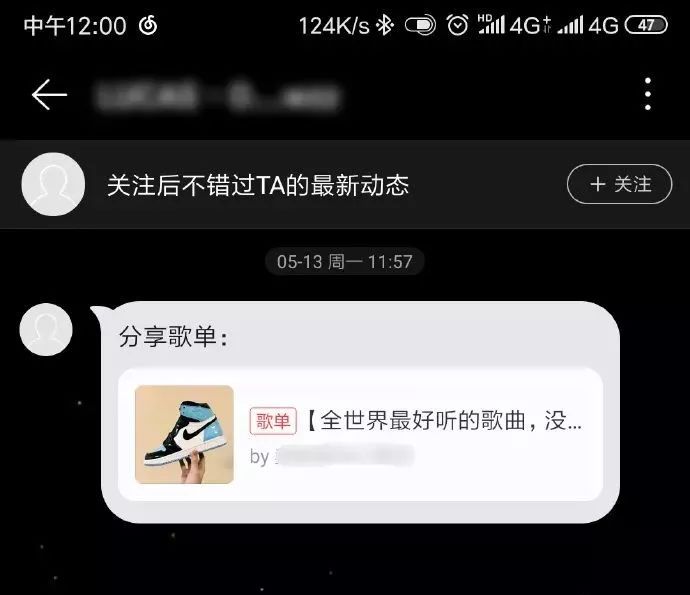This screenshot has height=595, width=690.
Task: Tap the 关注 follow button
Action: point(619,184)
